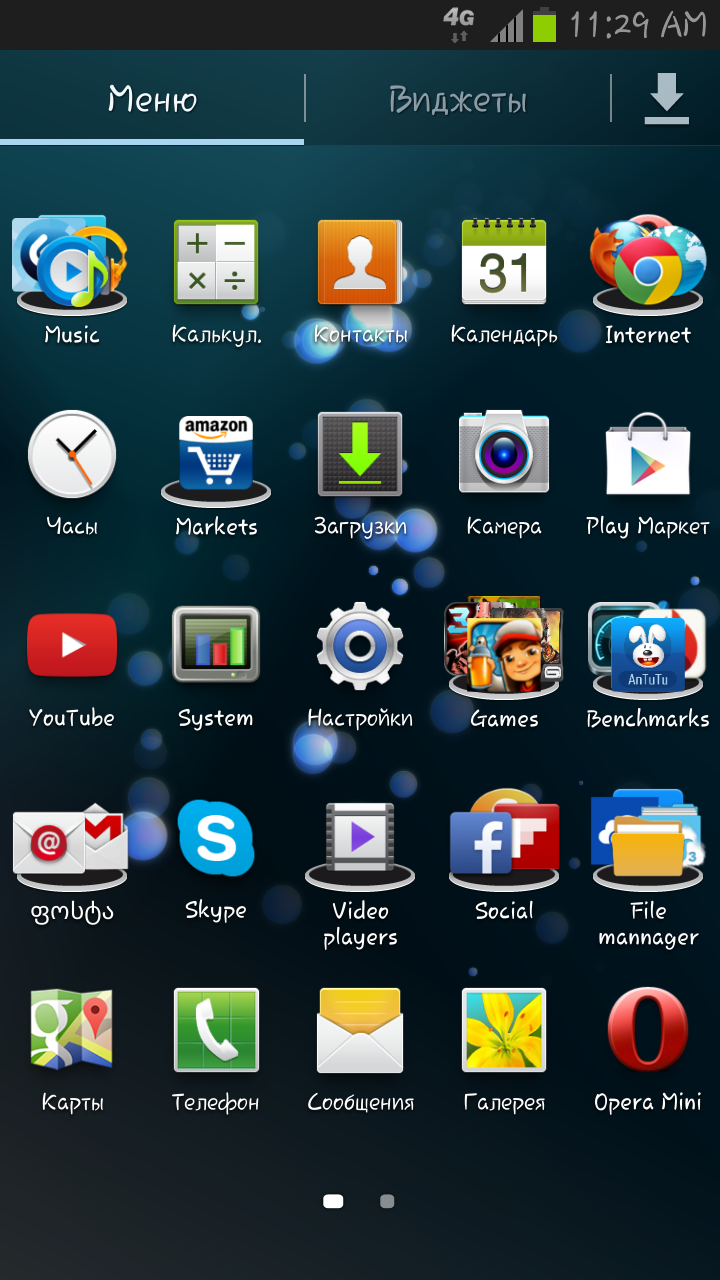Screen dimensions: 720x1280
Task: Launch Skype
Action: 216,839
